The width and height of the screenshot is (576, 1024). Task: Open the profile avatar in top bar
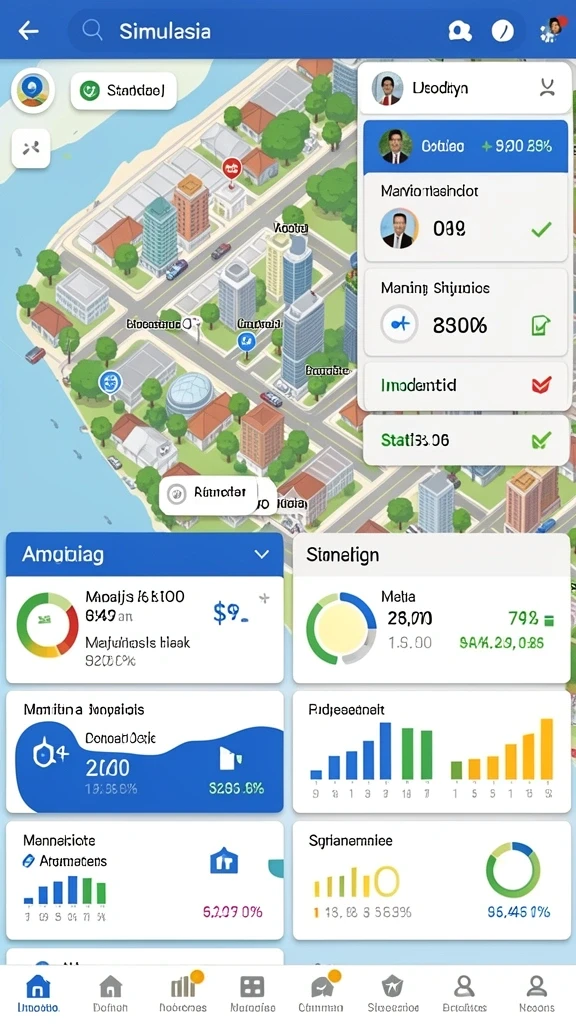[552, 30]
